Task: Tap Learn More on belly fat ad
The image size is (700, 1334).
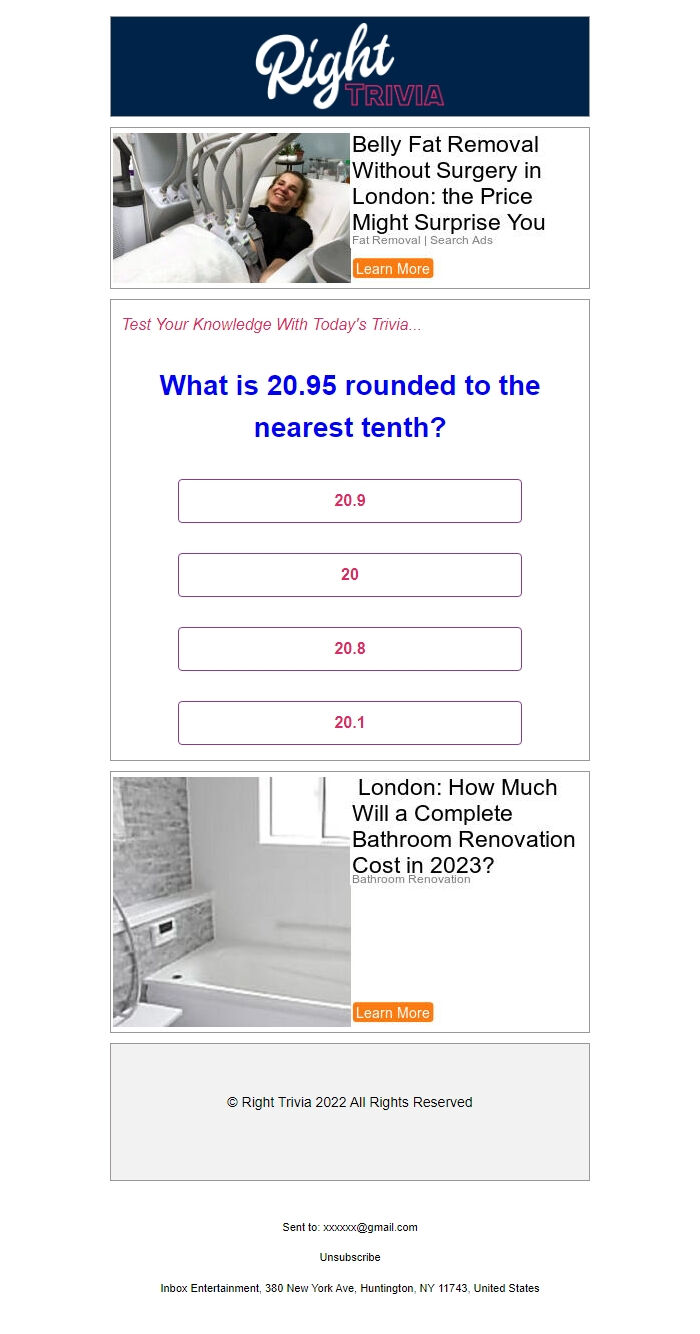Action: point(393,268)
